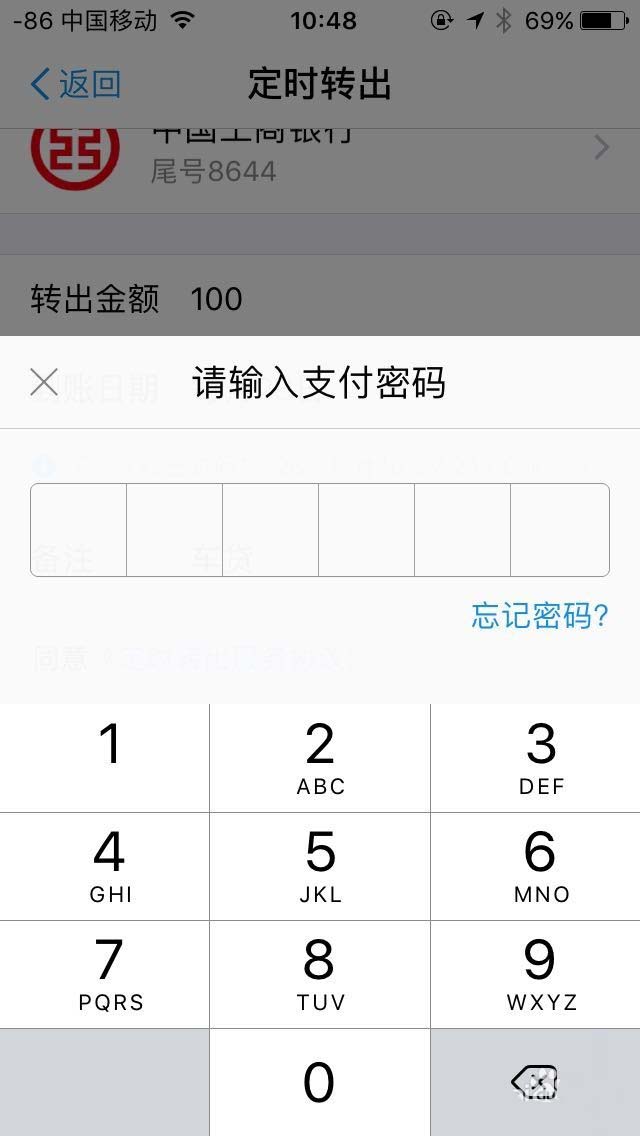The width and height of the screenshot is (640, 1136).
Task: Close the payment password dialog
Action: 44,382
